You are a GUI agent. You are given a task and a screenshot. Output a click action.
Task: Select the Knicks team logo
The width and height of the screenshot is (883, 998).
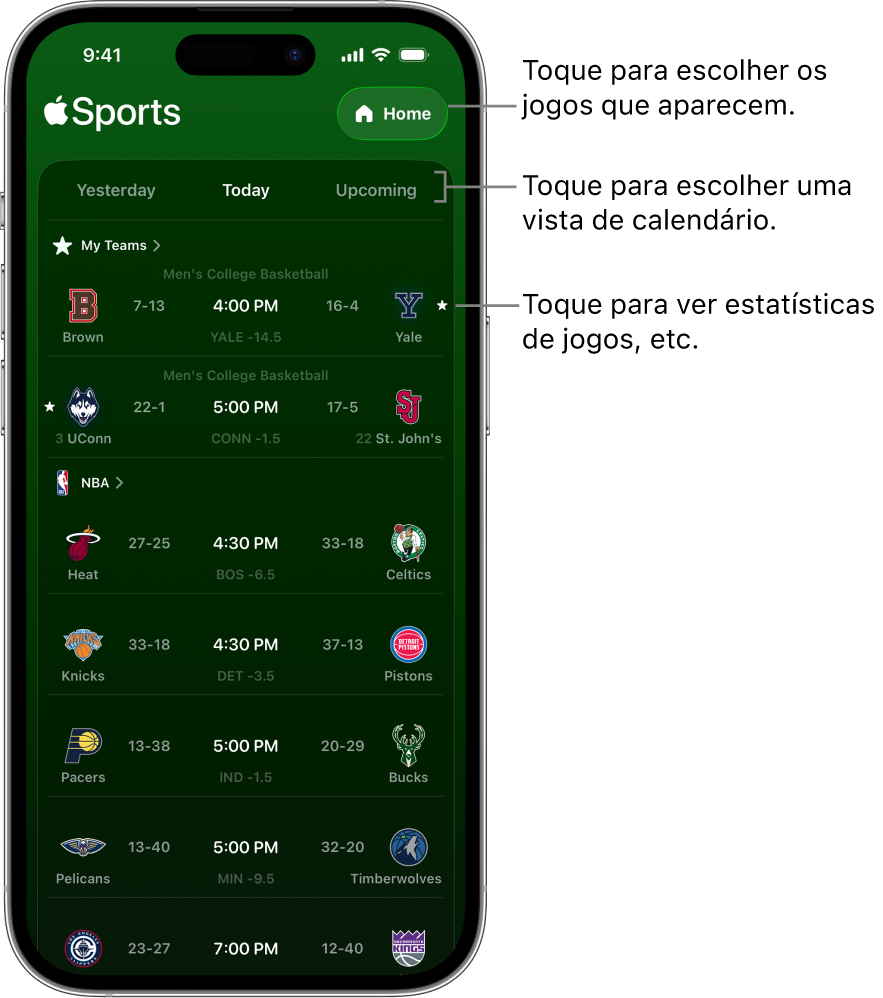(x=82, y=644)
